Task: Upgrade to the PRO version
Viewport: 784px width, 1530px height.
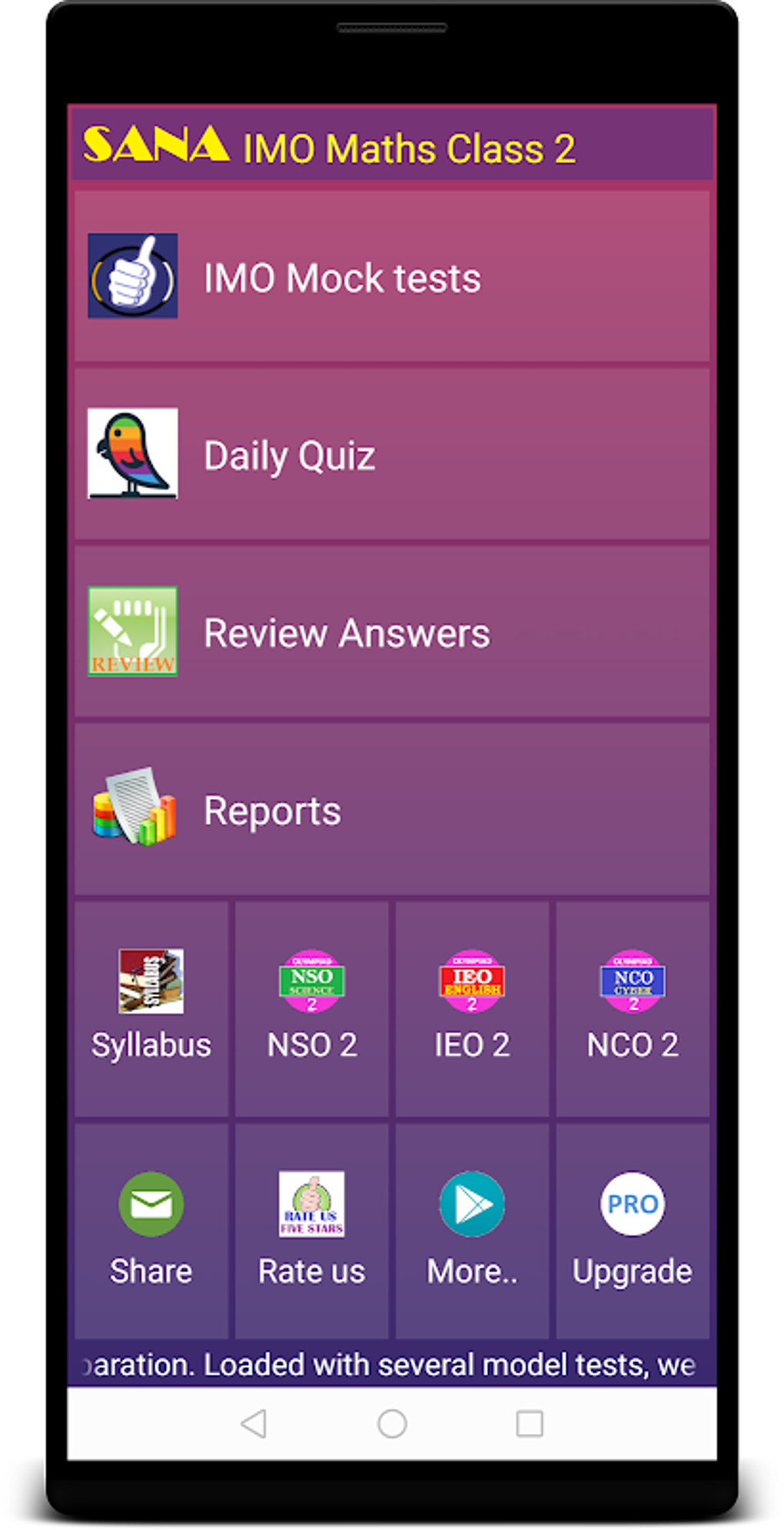Action: (633, 1230)
